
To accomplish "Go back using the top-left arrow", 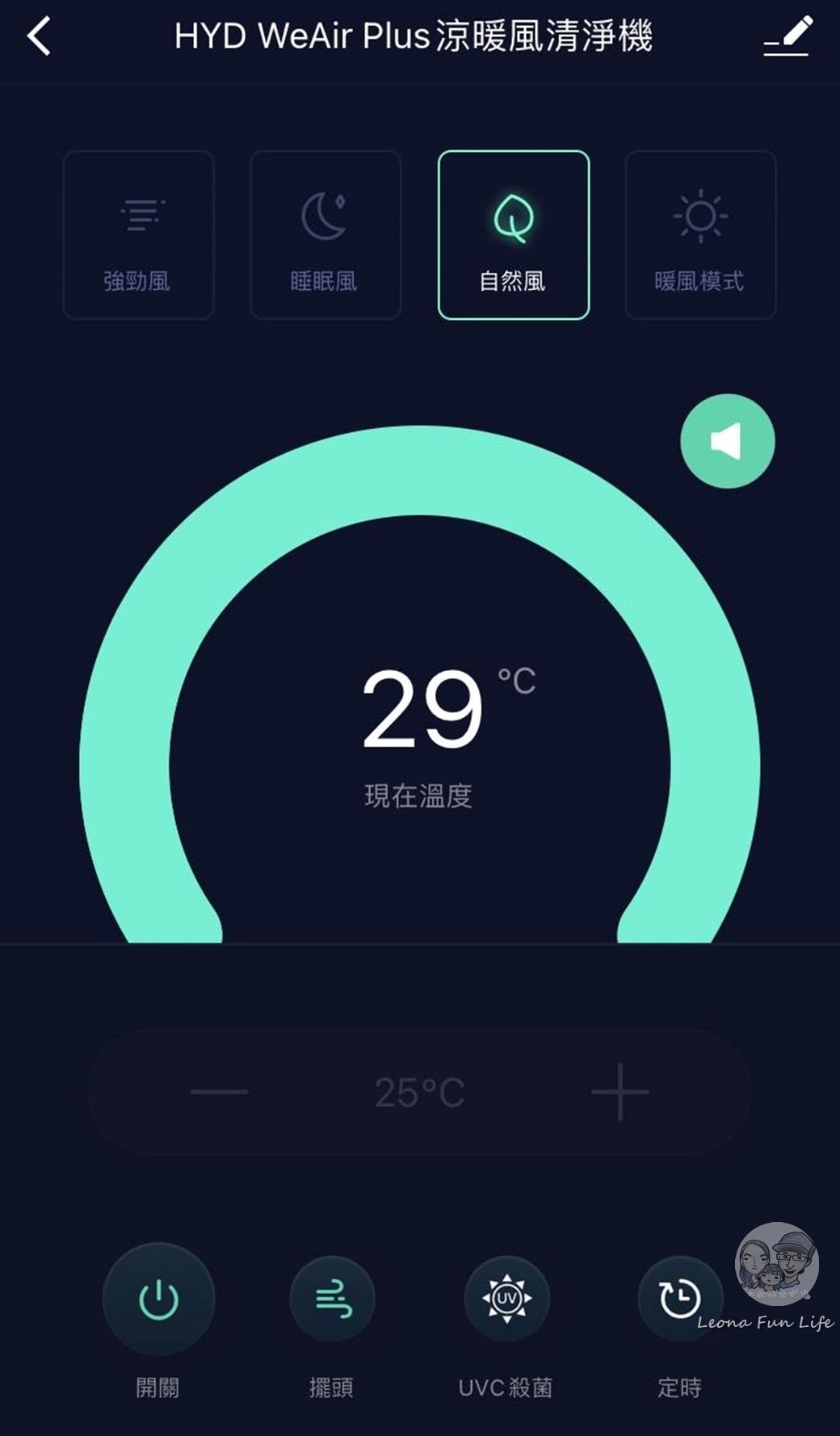I will [x=39, y=37].
